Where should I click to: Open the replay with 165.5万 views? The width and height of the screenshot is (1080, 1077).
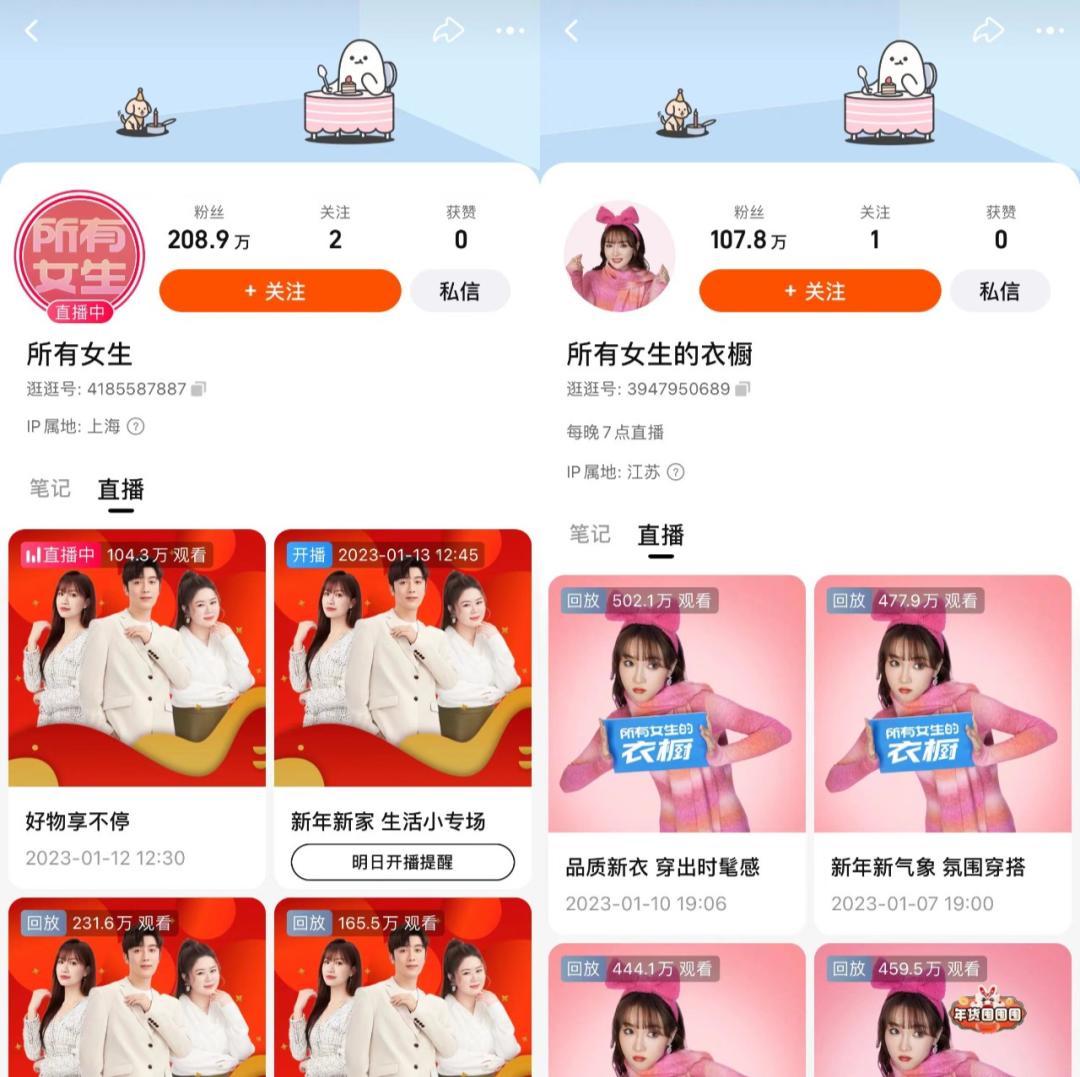click(402, 990)
